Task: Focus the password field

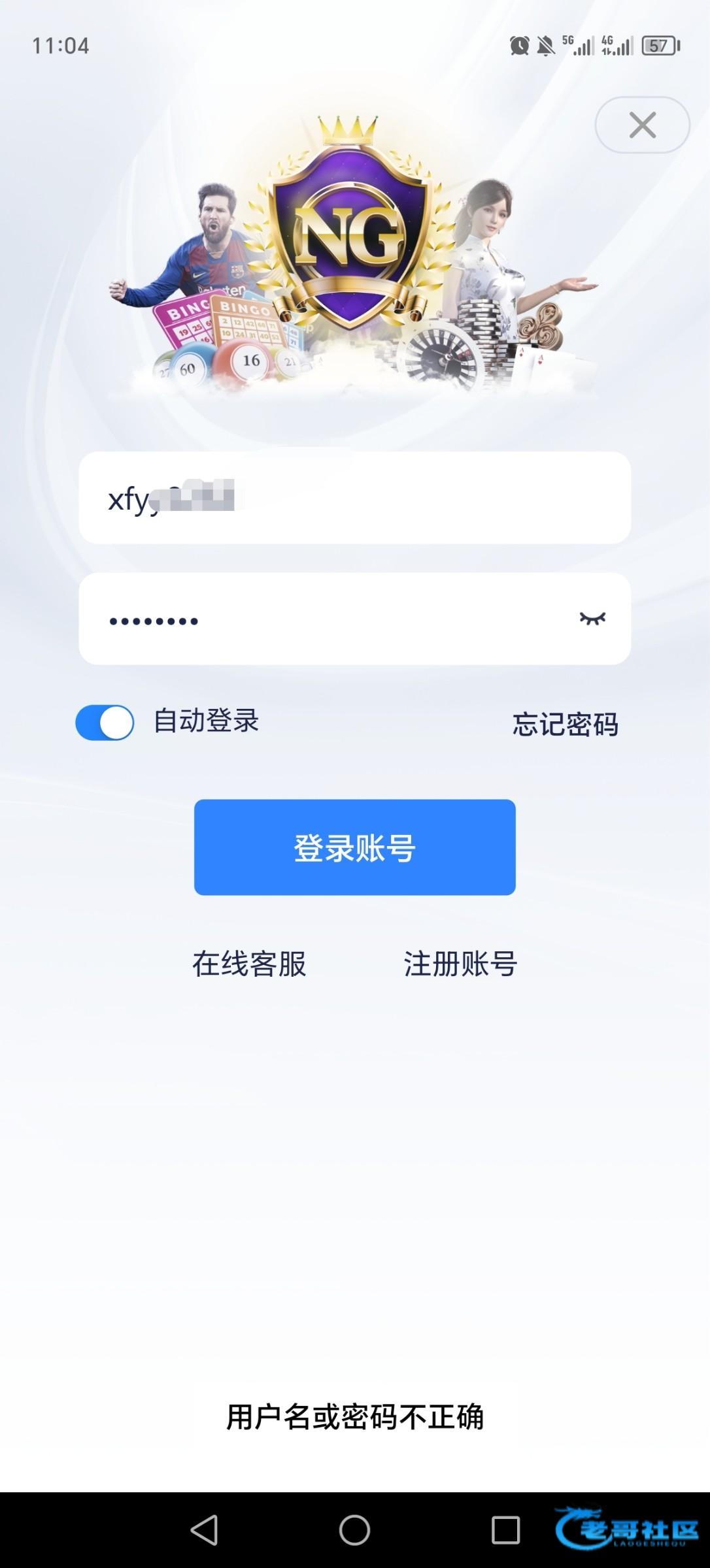Action: click(x=327, y=619)
